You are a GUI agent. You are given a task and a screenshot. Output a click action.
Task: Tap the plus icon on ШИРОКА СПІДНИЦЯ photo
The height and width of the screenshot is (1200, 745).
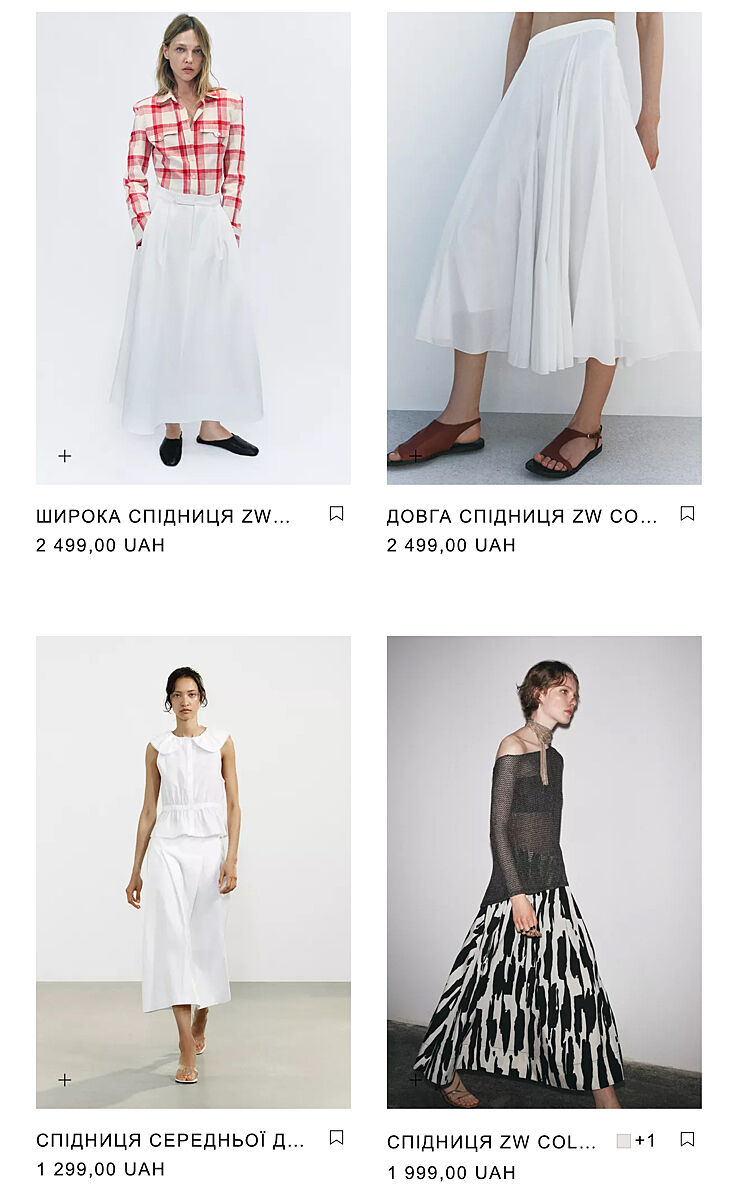point(65,456)
